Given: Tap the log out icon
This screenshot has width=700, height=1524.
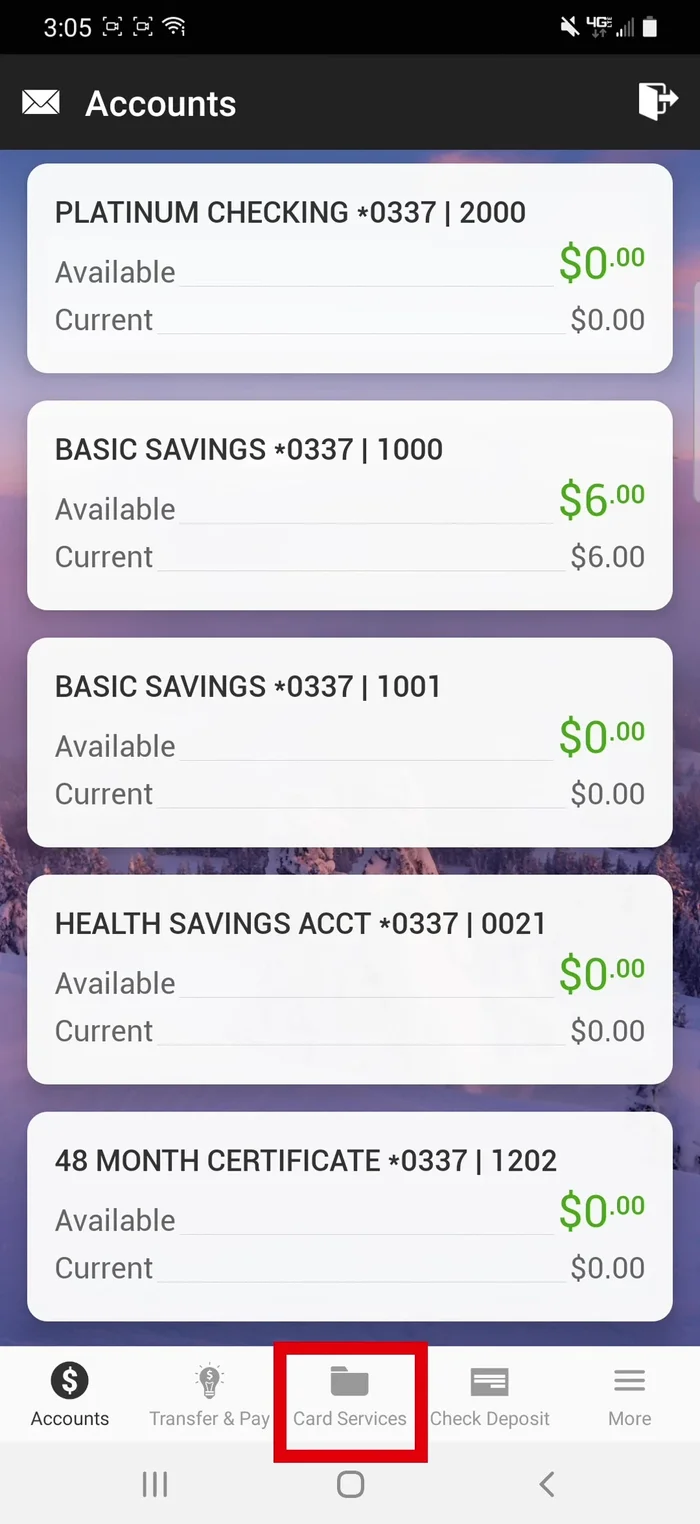Looking at the screenshot, I should [657, 102].
